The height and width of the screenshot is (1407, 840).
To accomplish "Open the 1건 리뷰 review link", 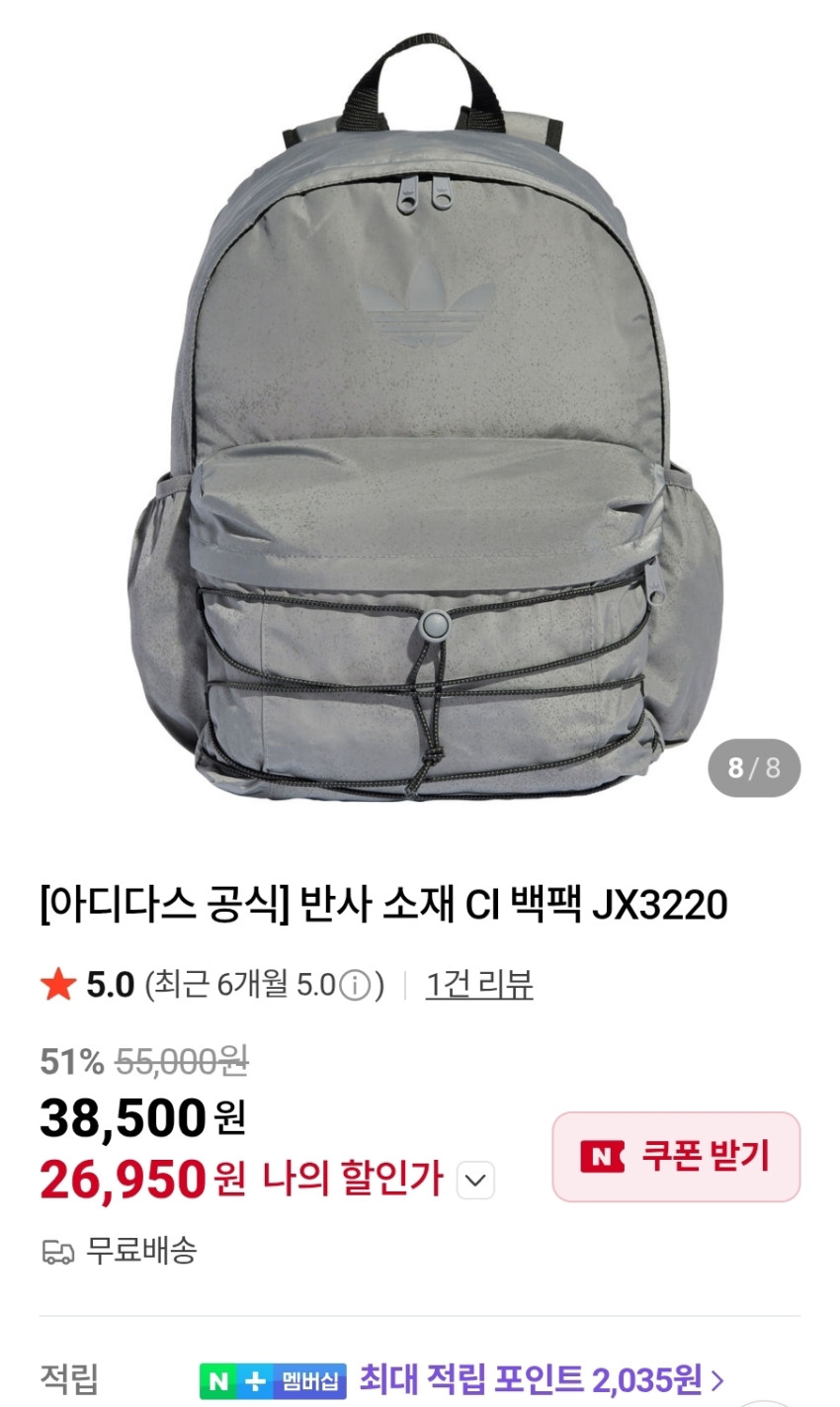I will click(479, 985).
